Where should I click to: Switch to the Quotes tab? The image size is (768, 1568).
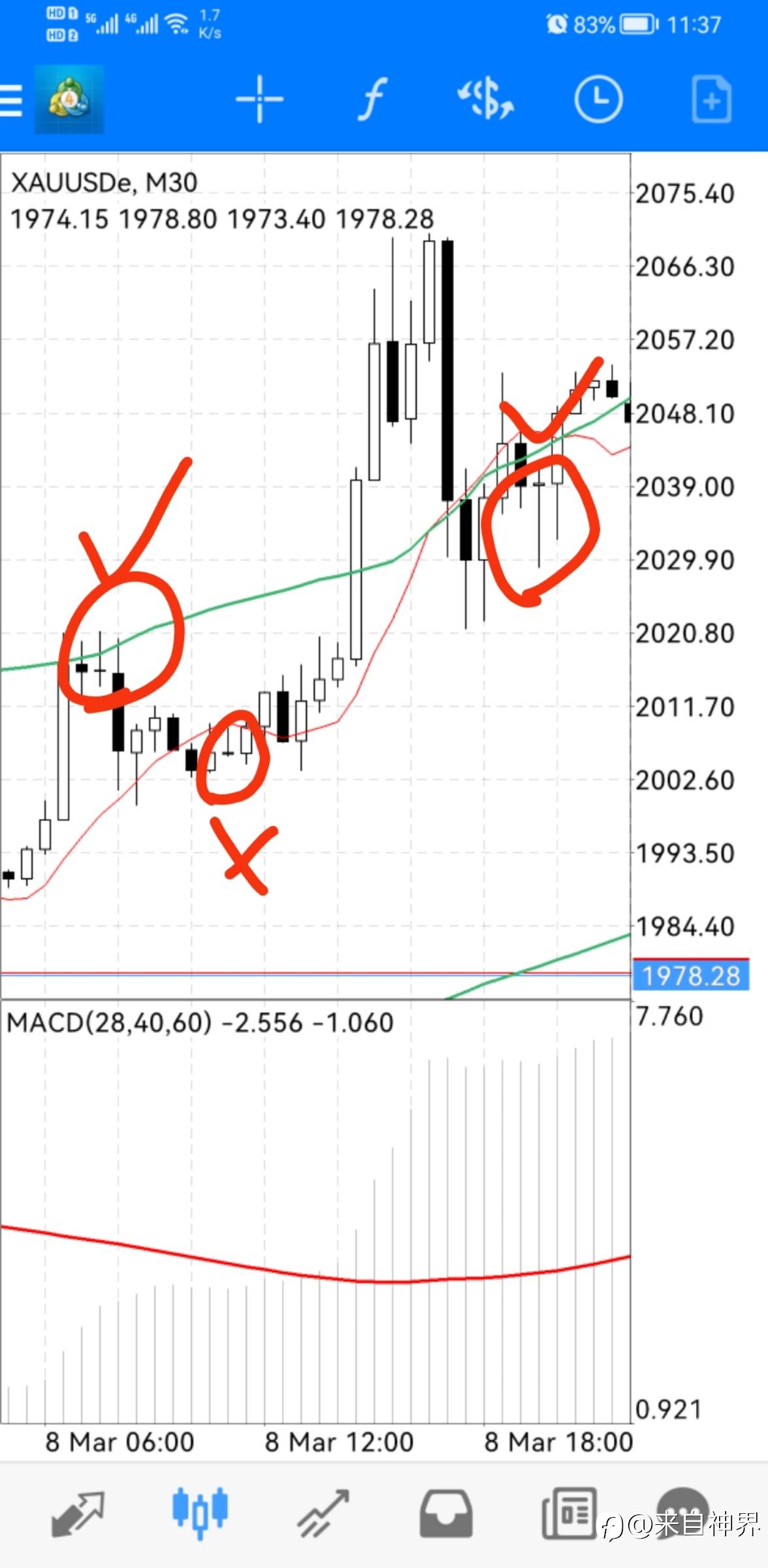(78, 1513)
